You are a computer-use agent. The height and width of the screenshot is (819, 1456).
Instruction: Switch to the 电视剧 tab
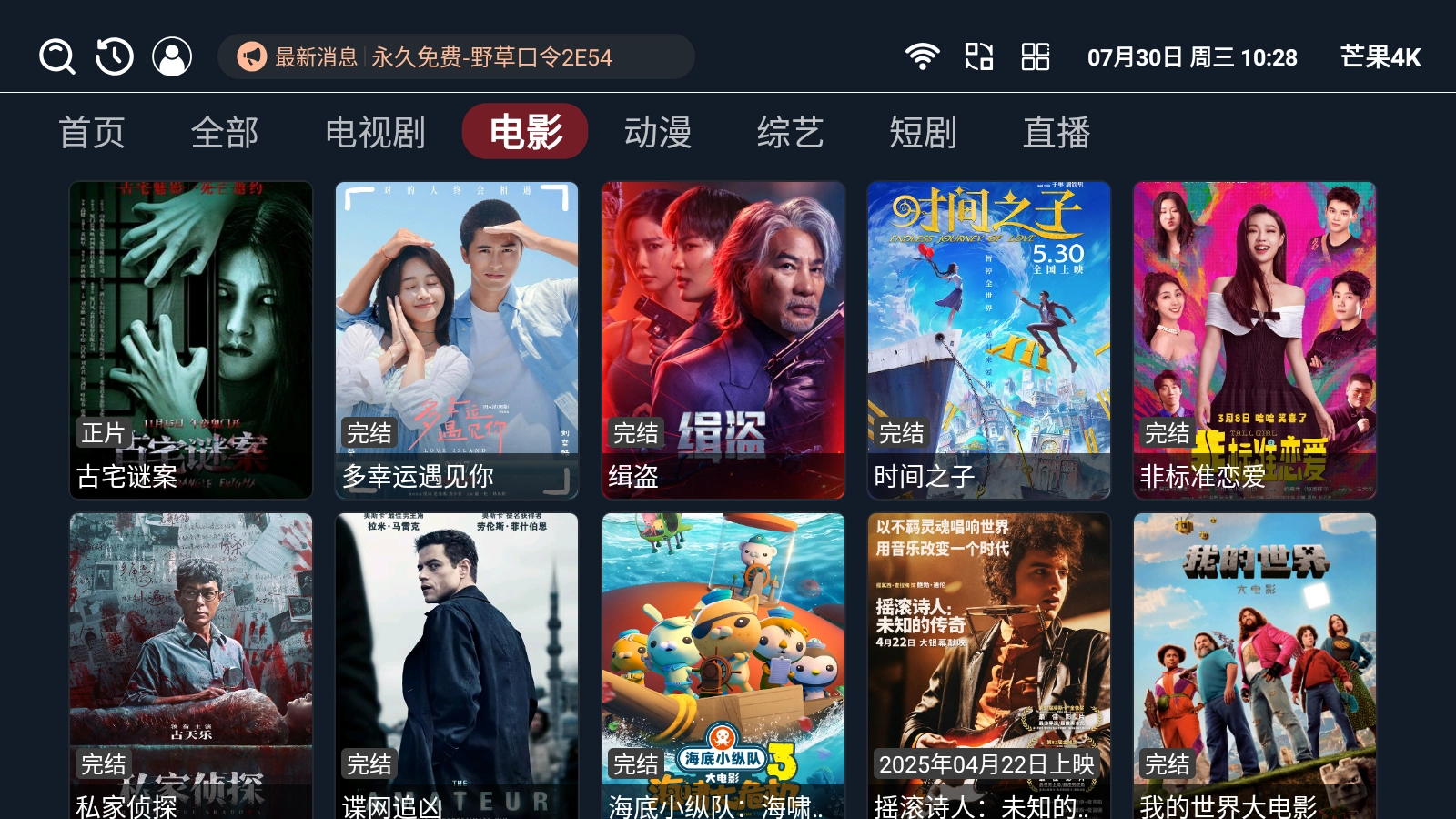coord(375,132)
